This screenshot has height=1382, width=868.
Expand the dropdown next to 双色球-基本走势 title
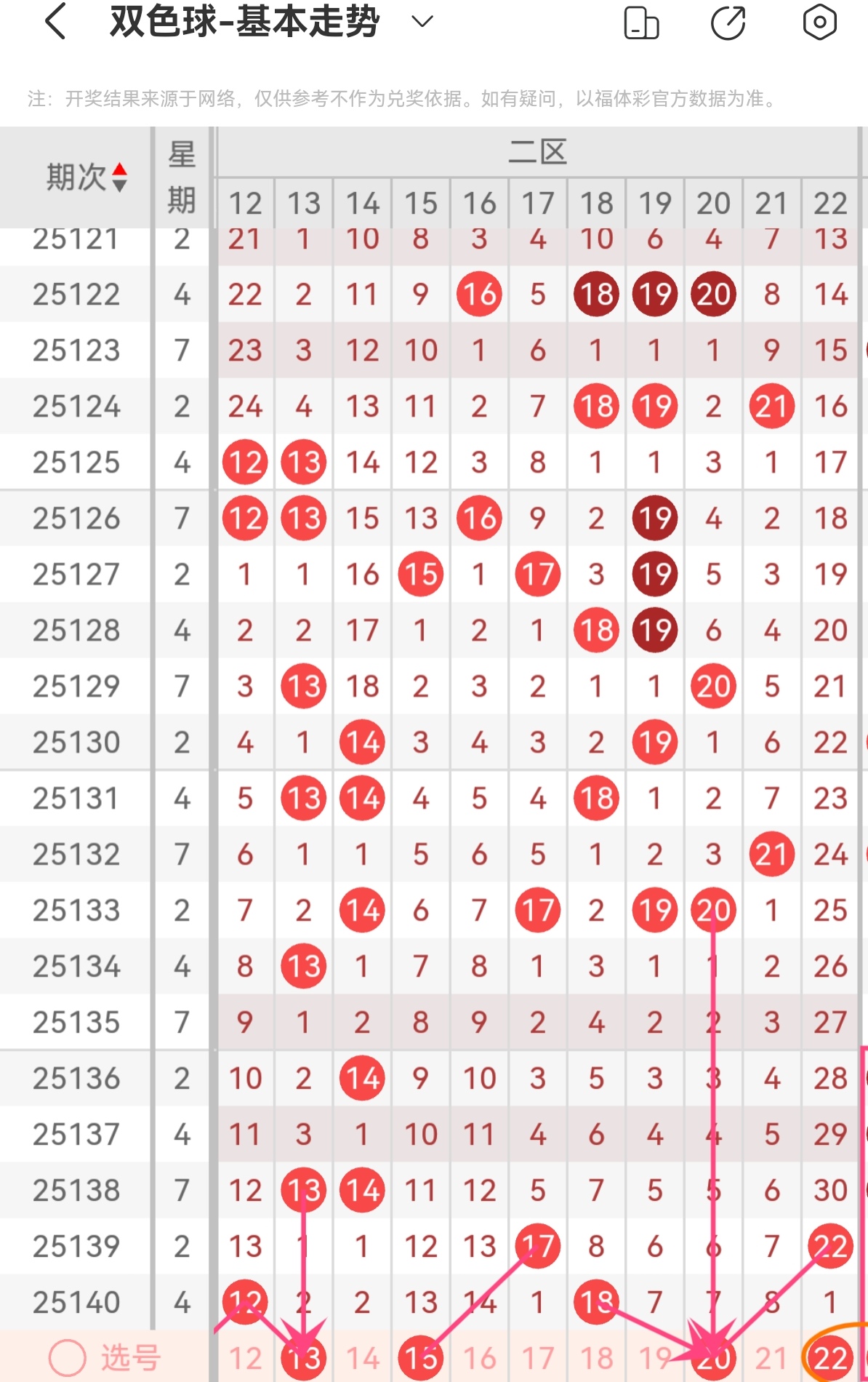tap(420, 22)
